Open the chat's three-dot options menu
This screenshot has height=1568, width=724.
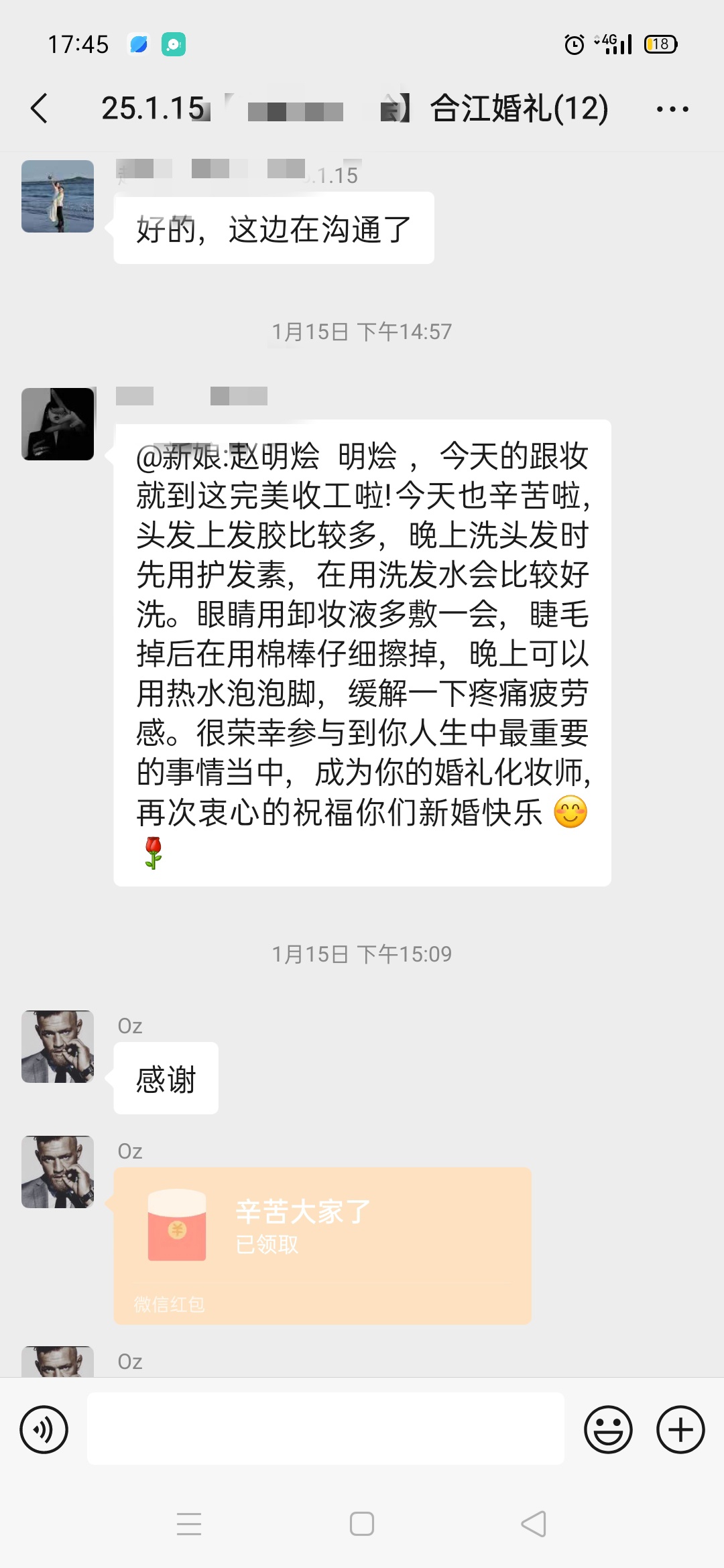(x=672, y=109)
